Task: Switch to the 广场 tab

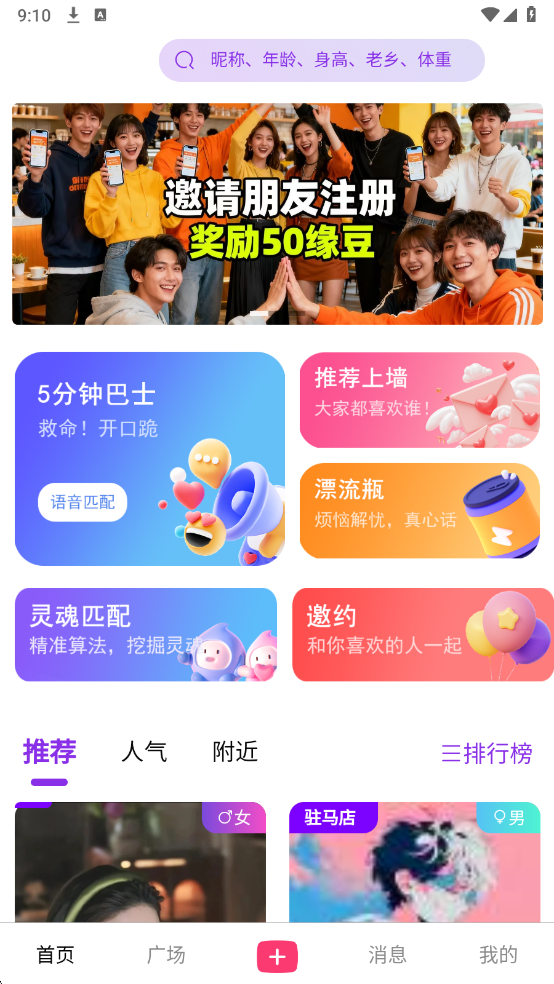Action: 166,955
